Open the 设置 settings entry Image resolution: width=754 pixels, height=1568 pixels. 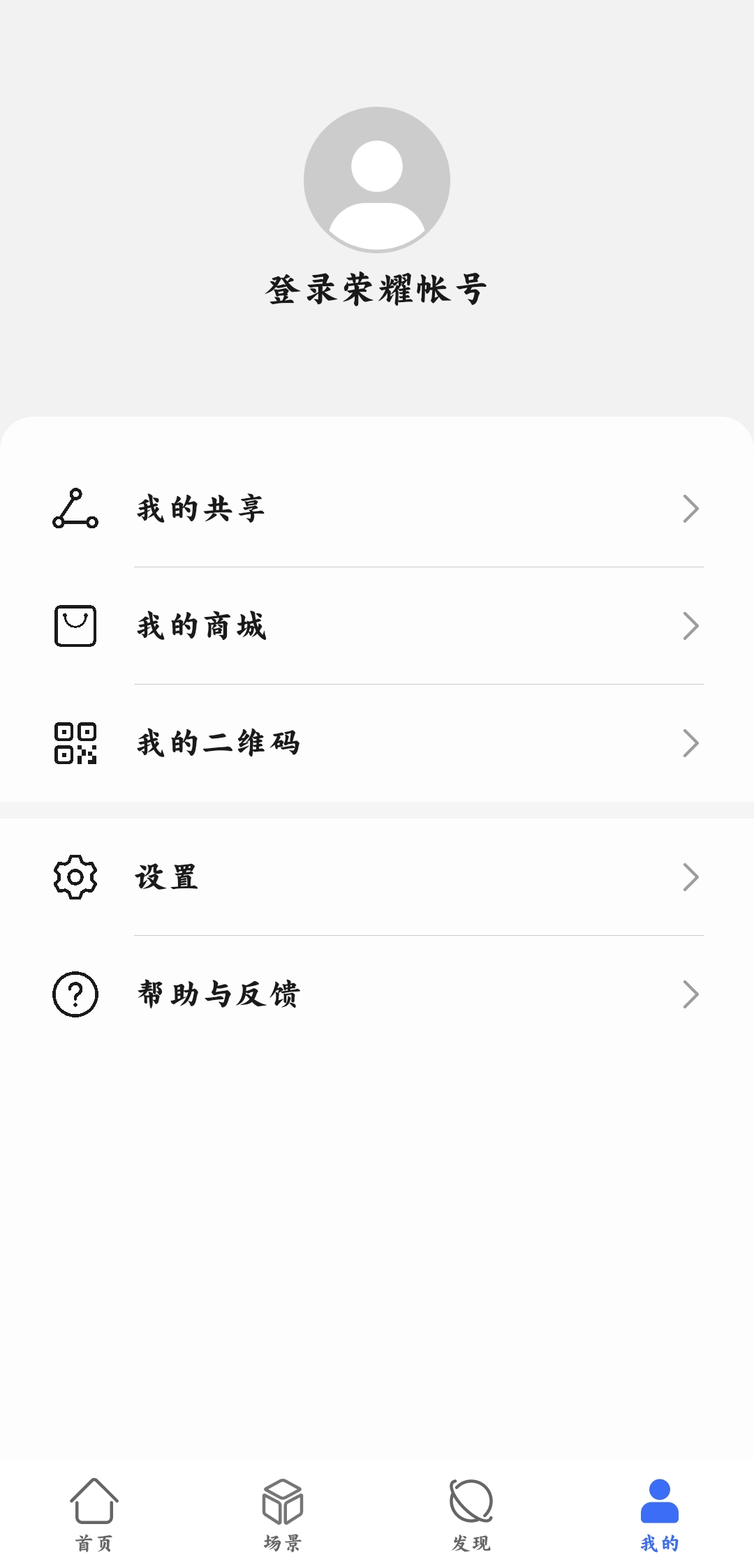(x=377, y=877)
